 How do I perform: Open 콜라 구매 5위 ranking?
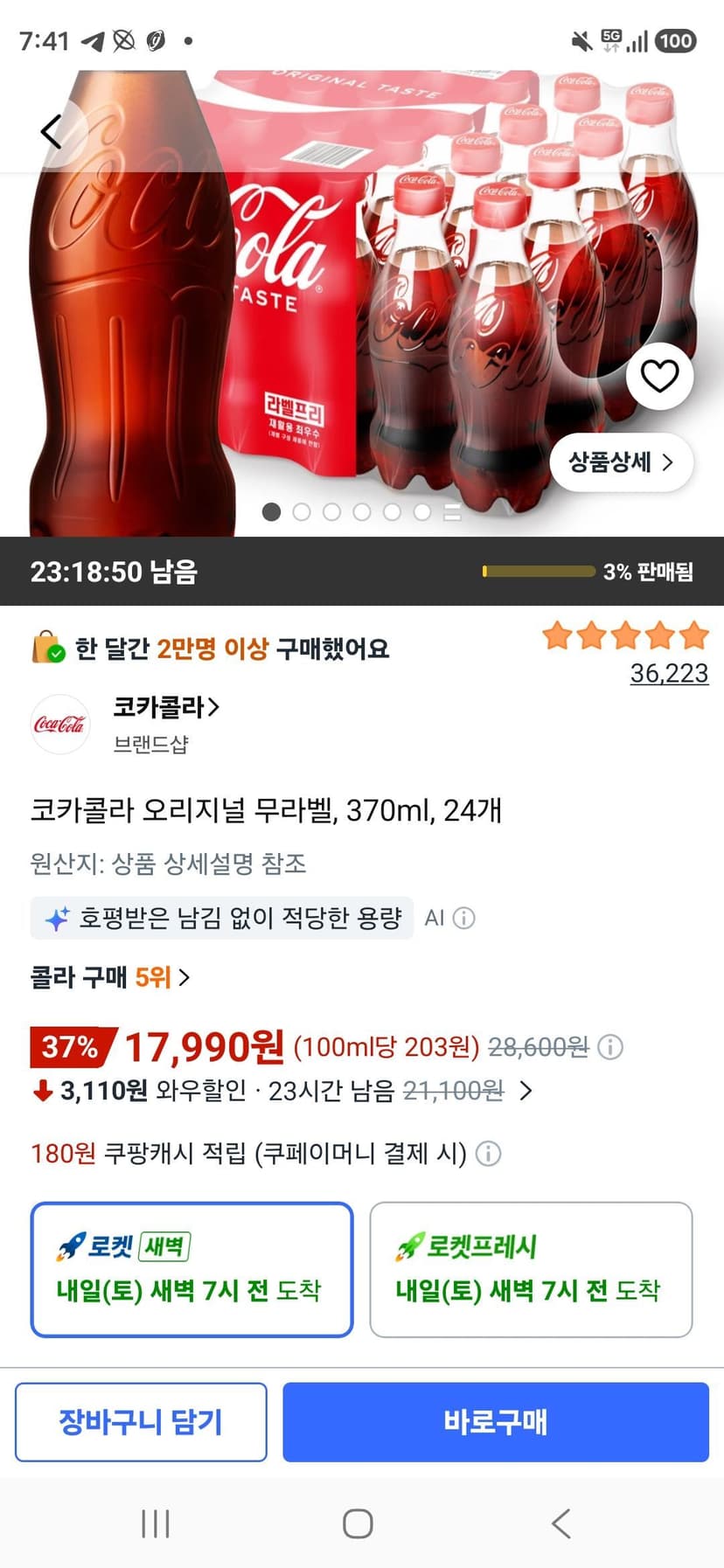tap(110, 977)
